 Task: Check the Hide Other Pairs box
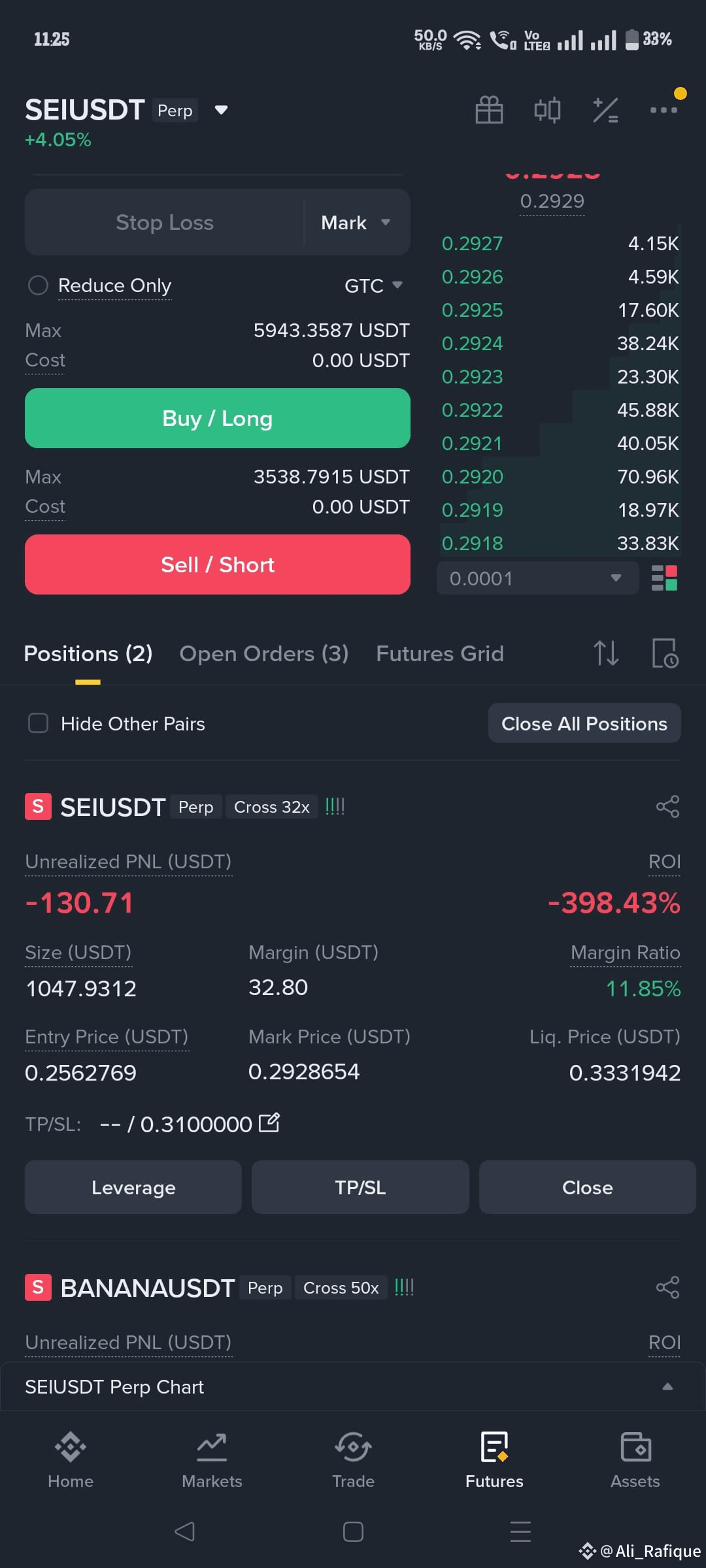[38, 723]
